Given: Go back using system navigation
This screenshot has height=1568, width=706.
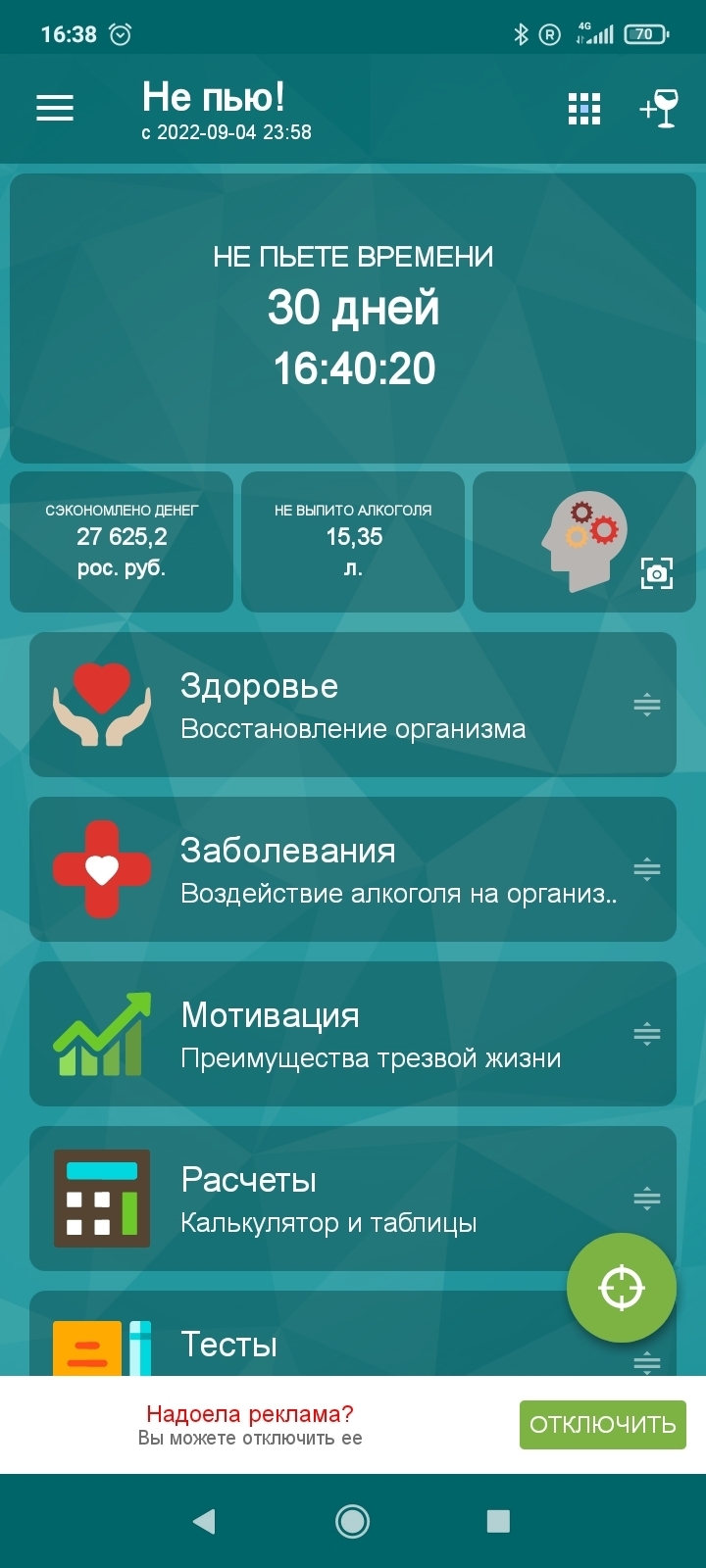Looking at the screenshot, I should click(204, 1521).
